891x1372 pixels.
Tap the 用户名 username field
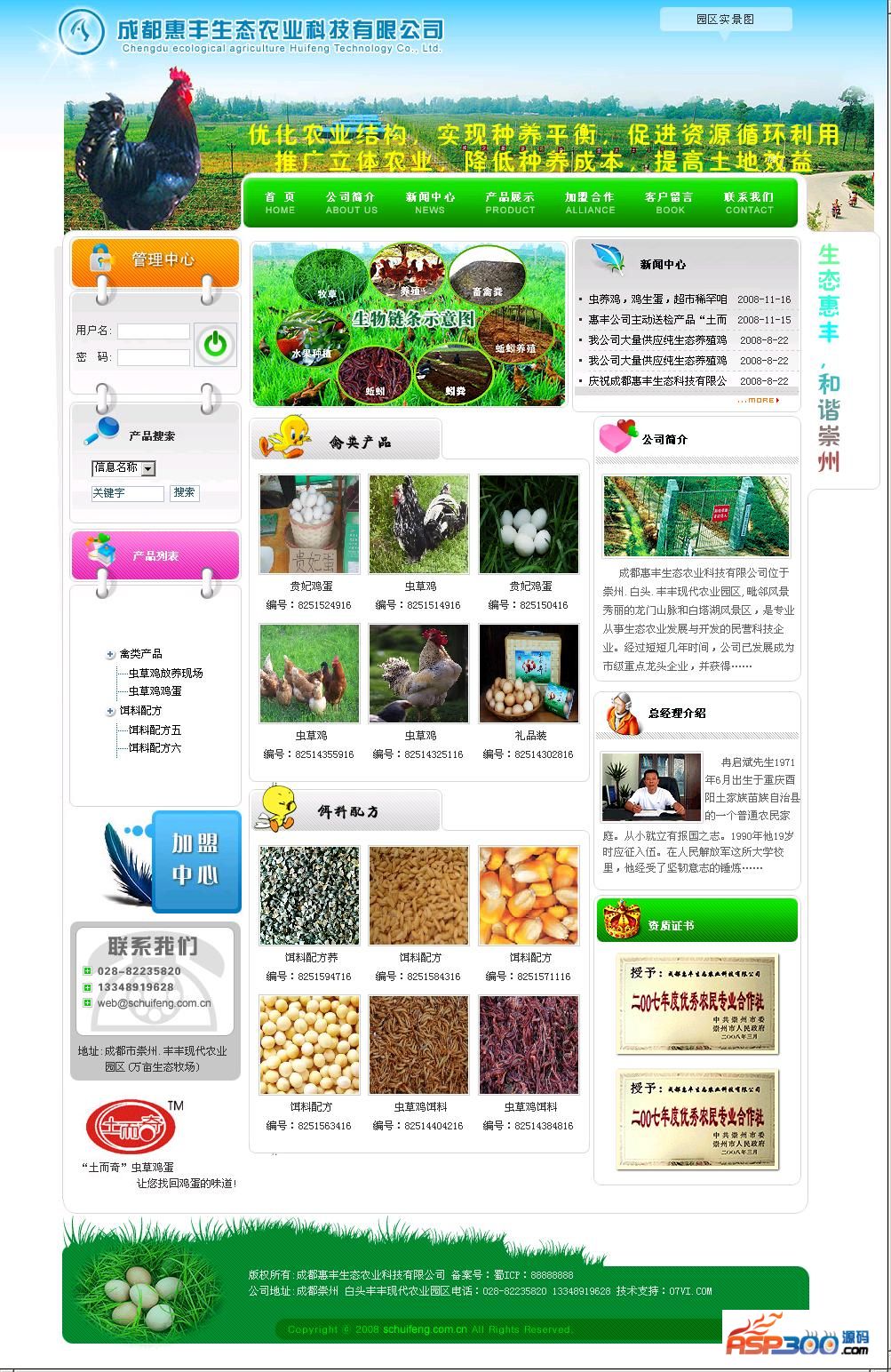(154, 331)
